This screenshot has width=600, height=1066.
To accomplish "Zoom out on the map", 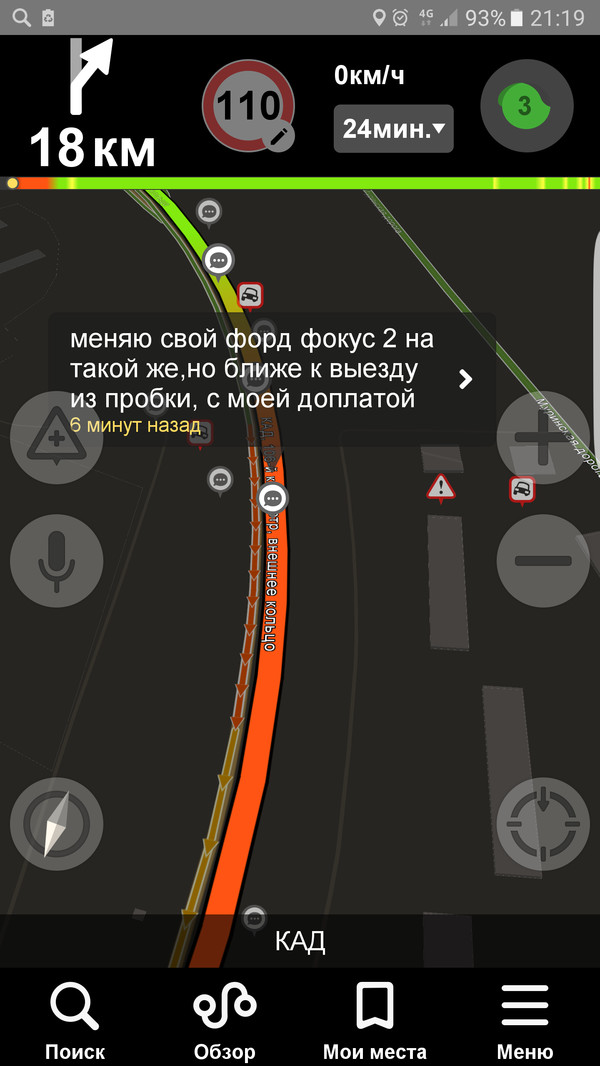I will 543,561.
